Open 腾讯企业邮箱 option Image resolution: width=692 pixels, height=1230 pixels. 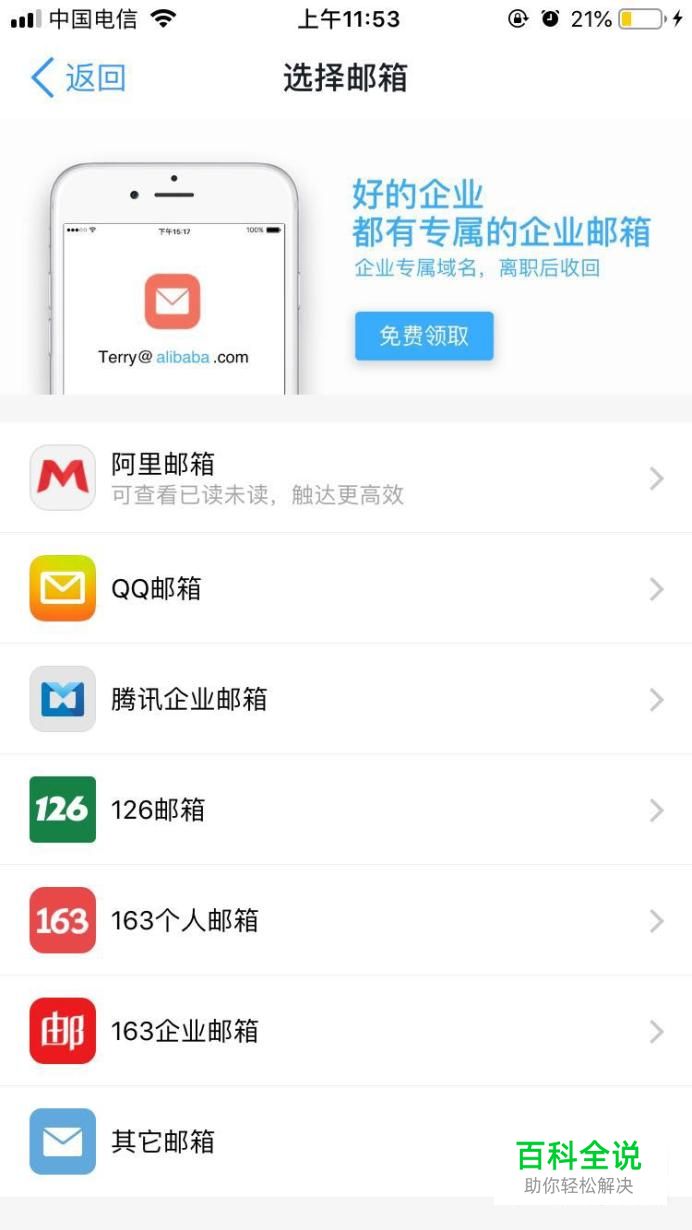point(346,699)
